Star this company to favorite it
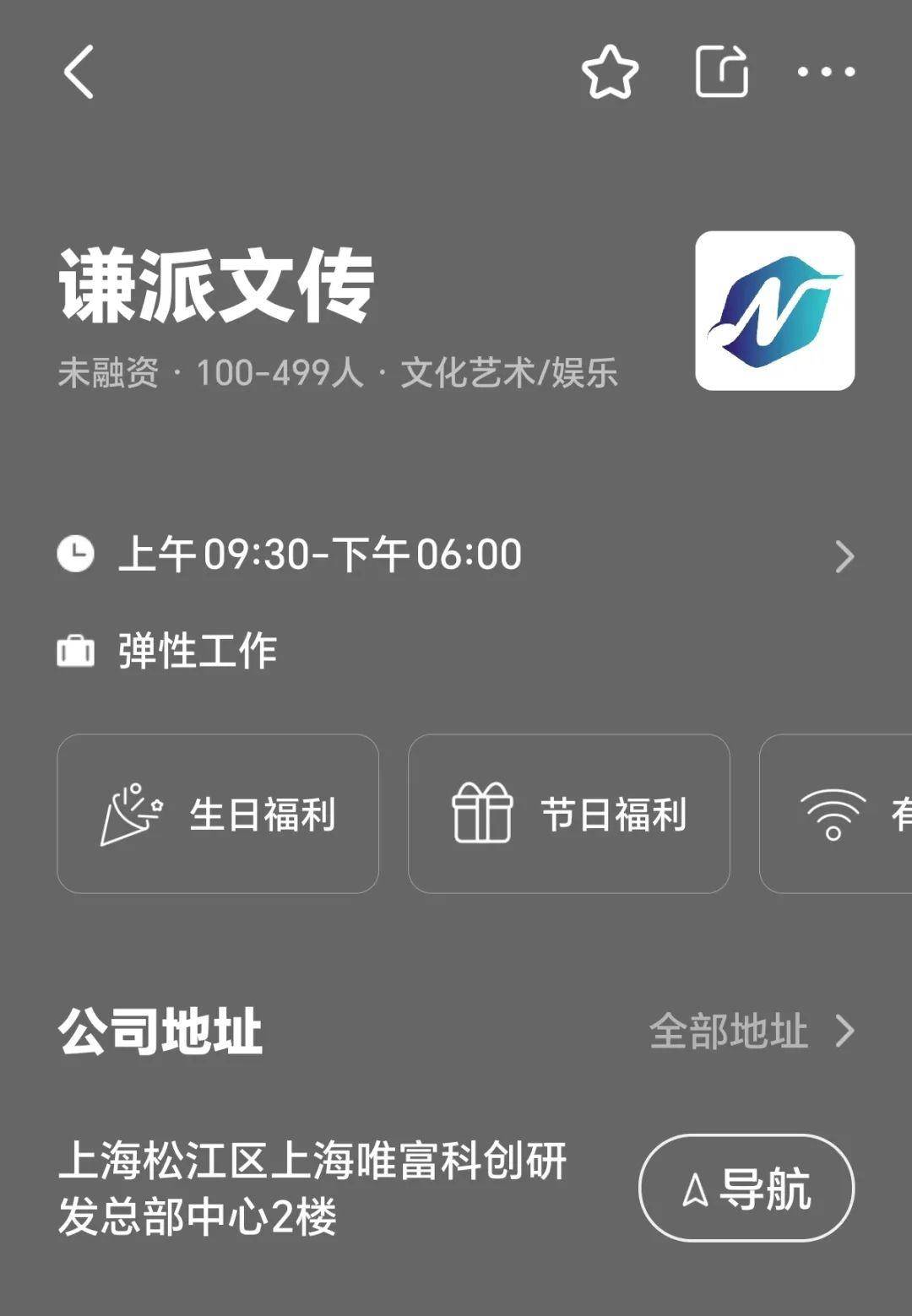Screen dimensions: 912x1316 pyautogui.click(x=611, y=71)
